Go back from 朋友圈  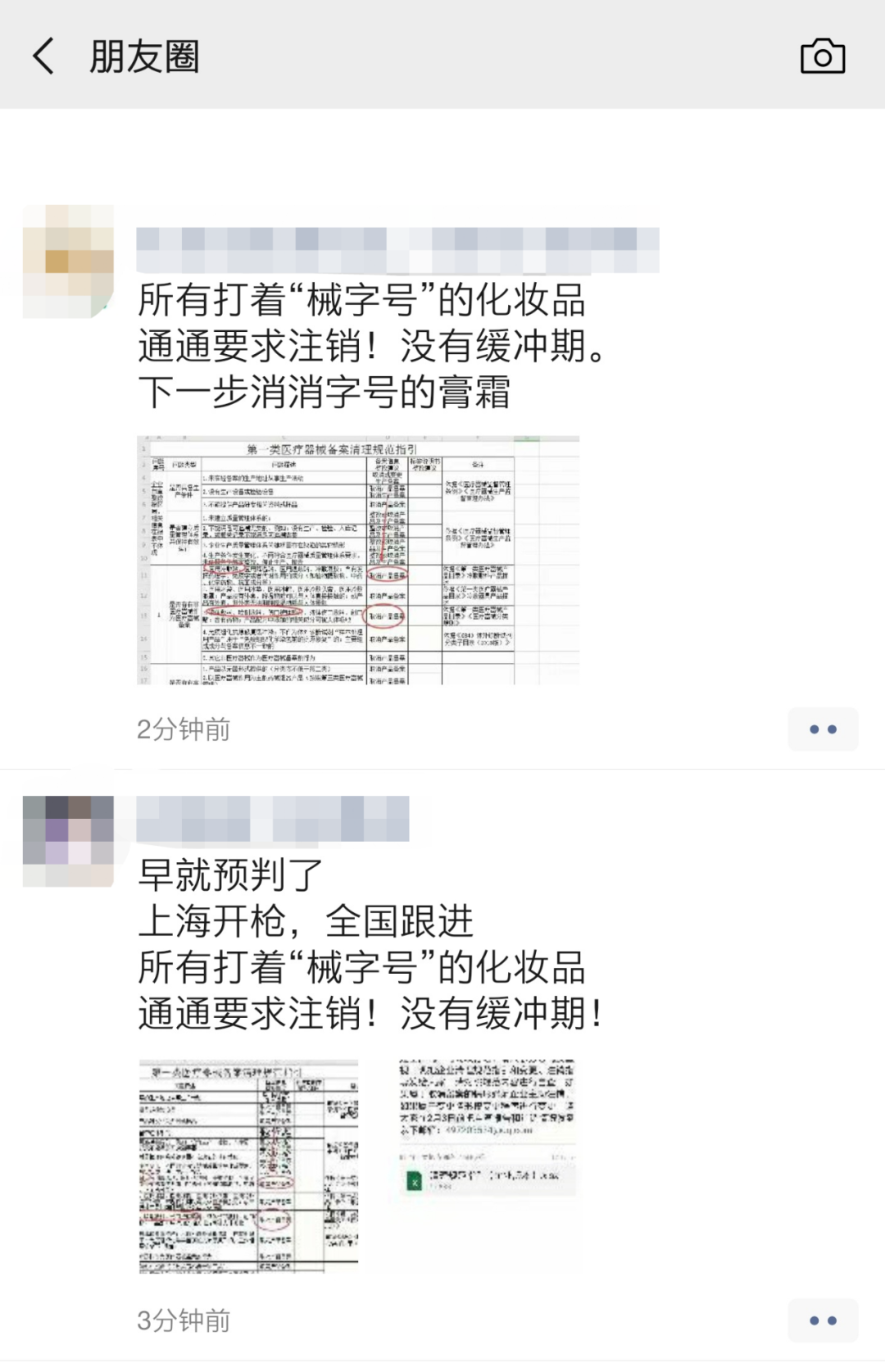pos(44,57)
